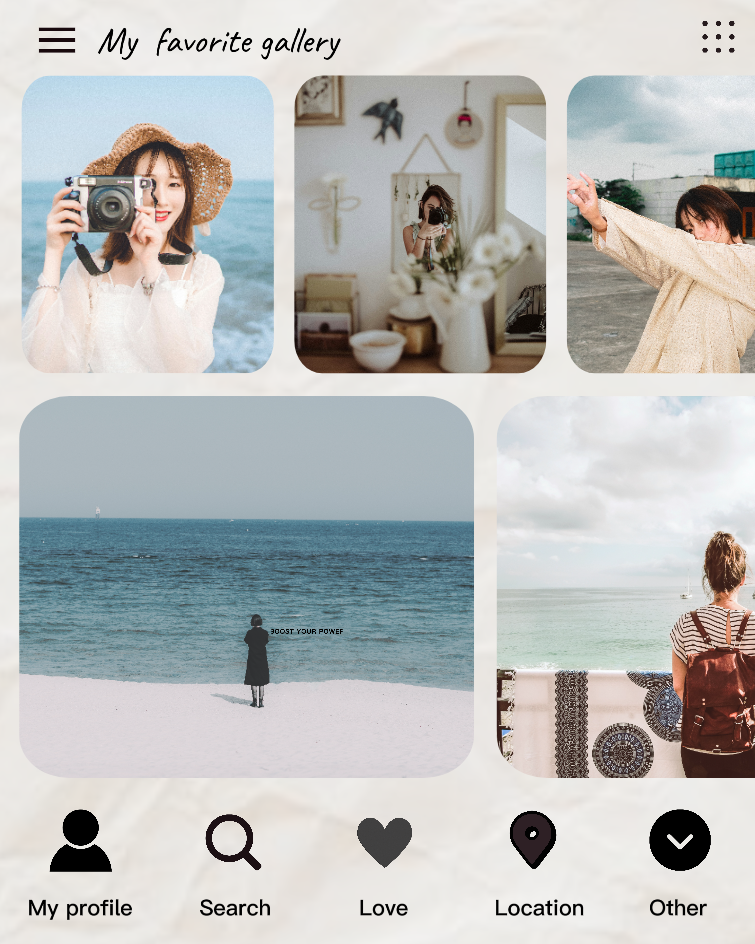Expand Other options via downward chevron

[679, 840]
